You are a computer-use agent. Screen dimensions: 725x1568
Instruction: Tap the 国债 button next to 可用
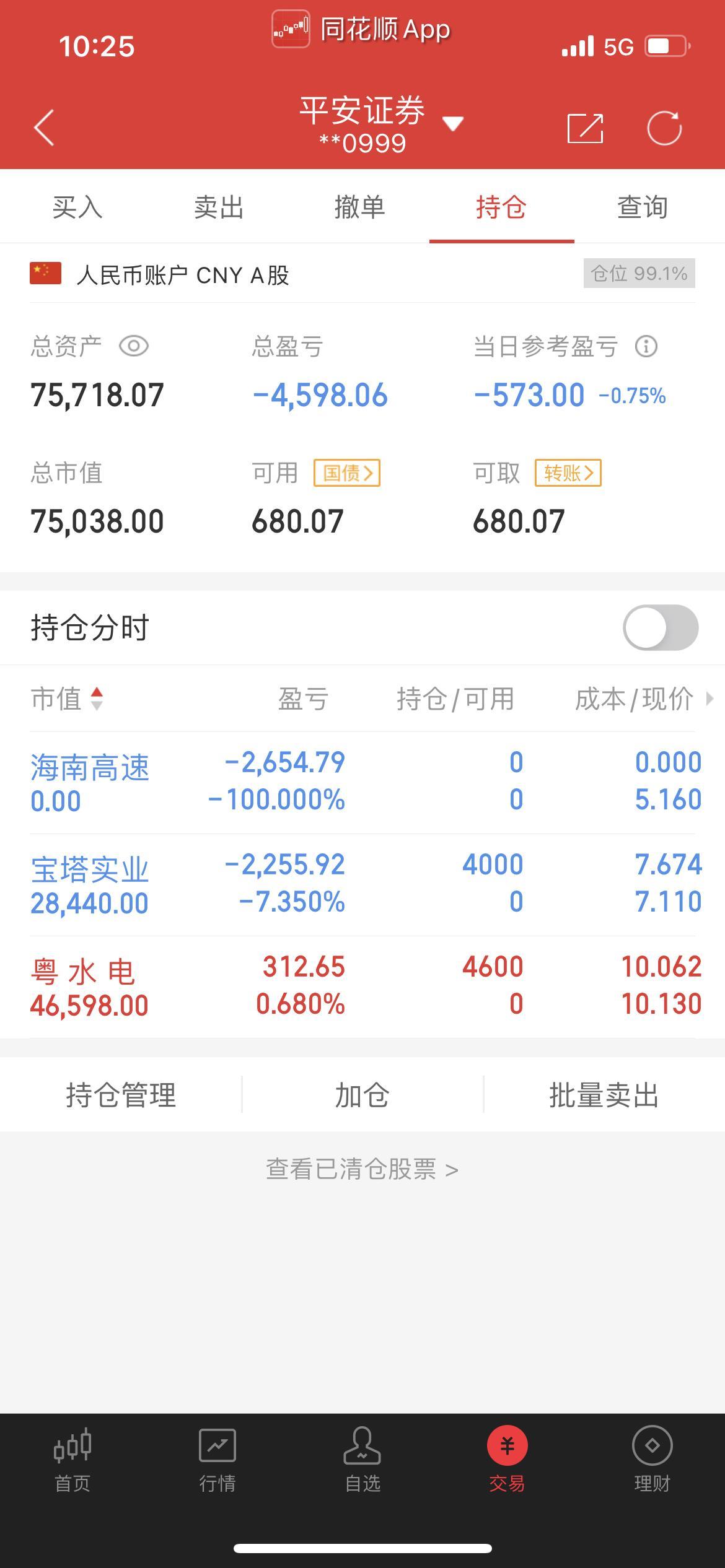346,473
